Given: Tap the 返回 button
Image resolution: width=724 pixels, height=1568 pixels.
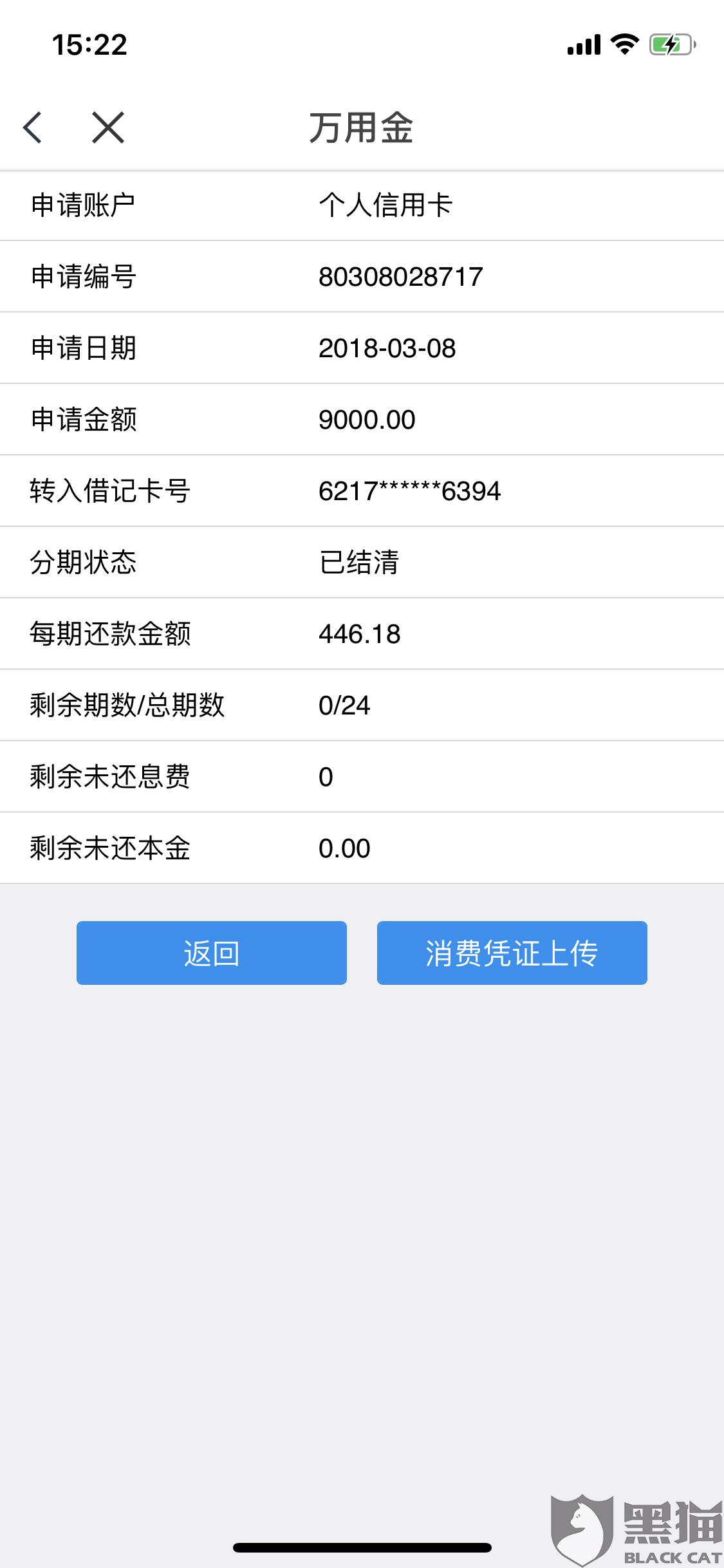Looking at the screenshot, I should point(212,953).
